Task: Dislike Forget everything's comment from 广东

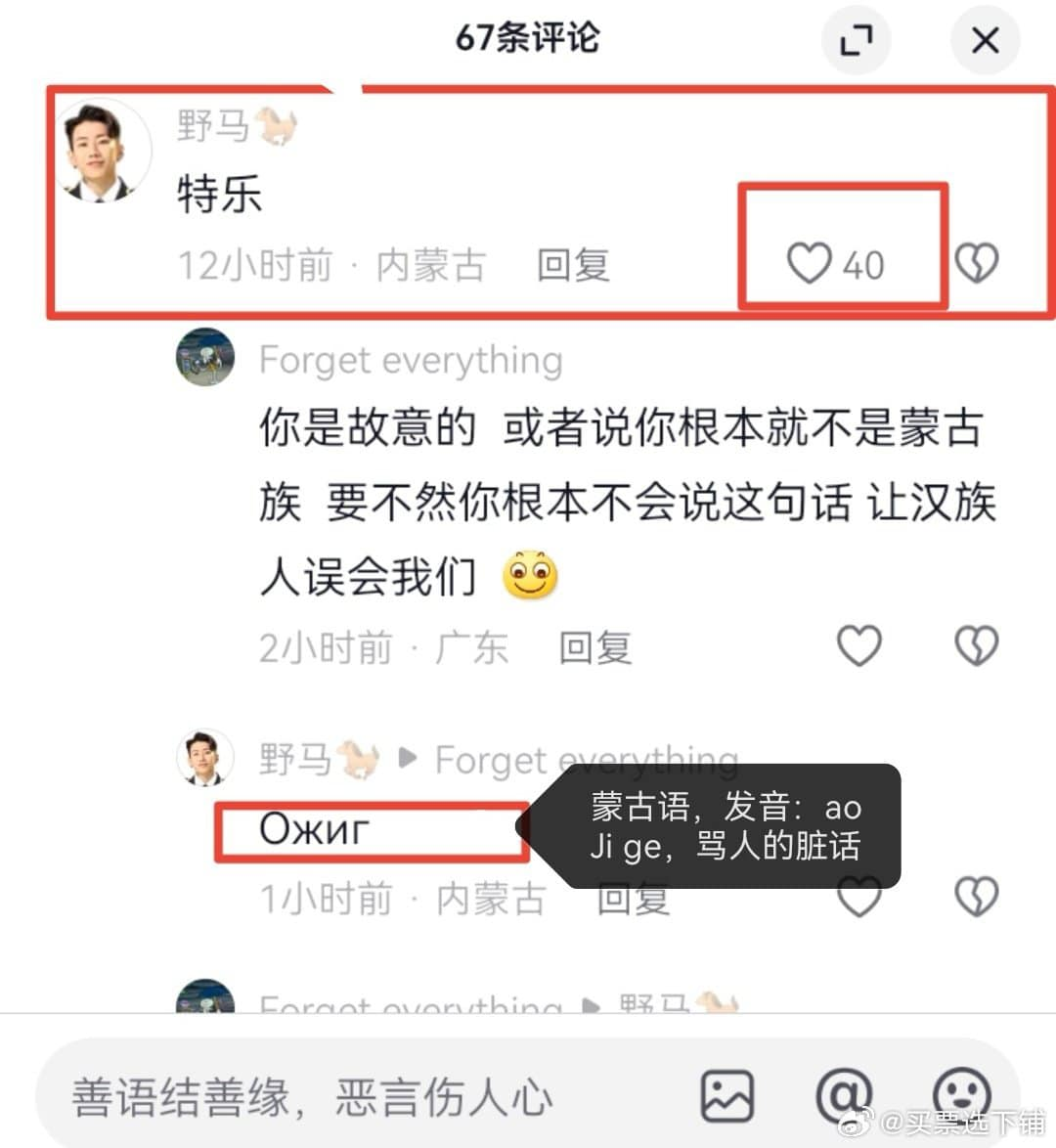Action: (976, 646)
